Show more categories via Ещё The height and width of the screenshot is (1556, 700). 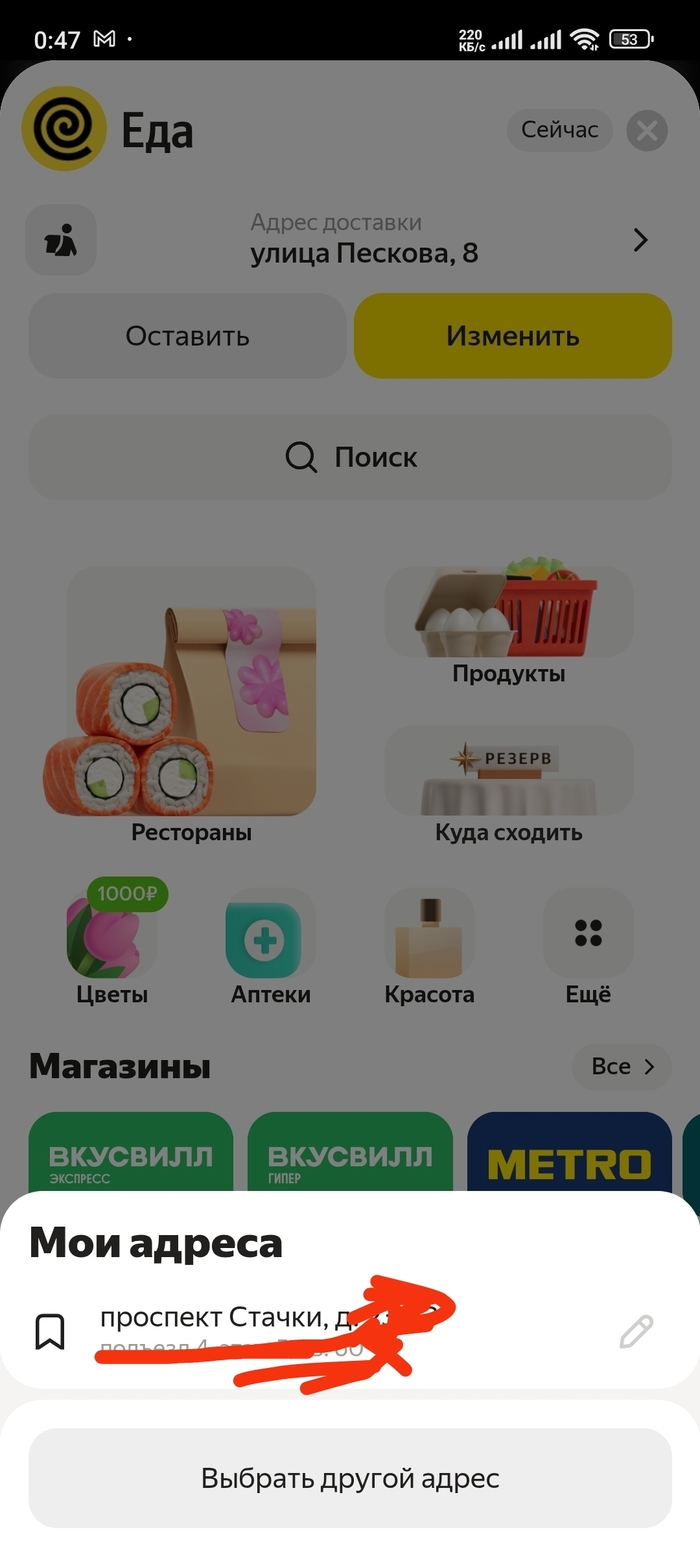(588, 945)
